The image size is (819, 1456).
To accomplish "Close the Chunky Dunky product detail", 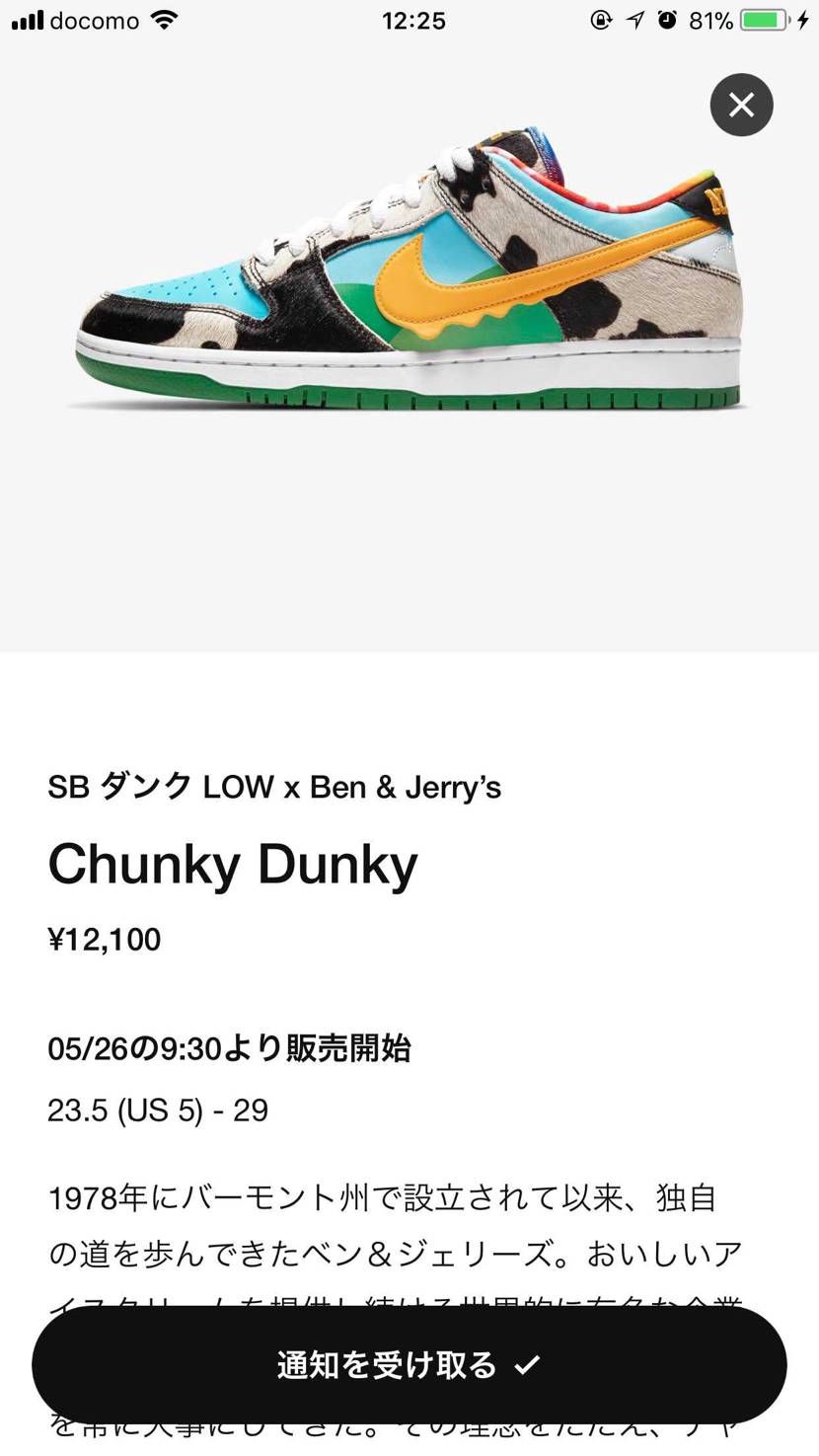I will (741, 105).
